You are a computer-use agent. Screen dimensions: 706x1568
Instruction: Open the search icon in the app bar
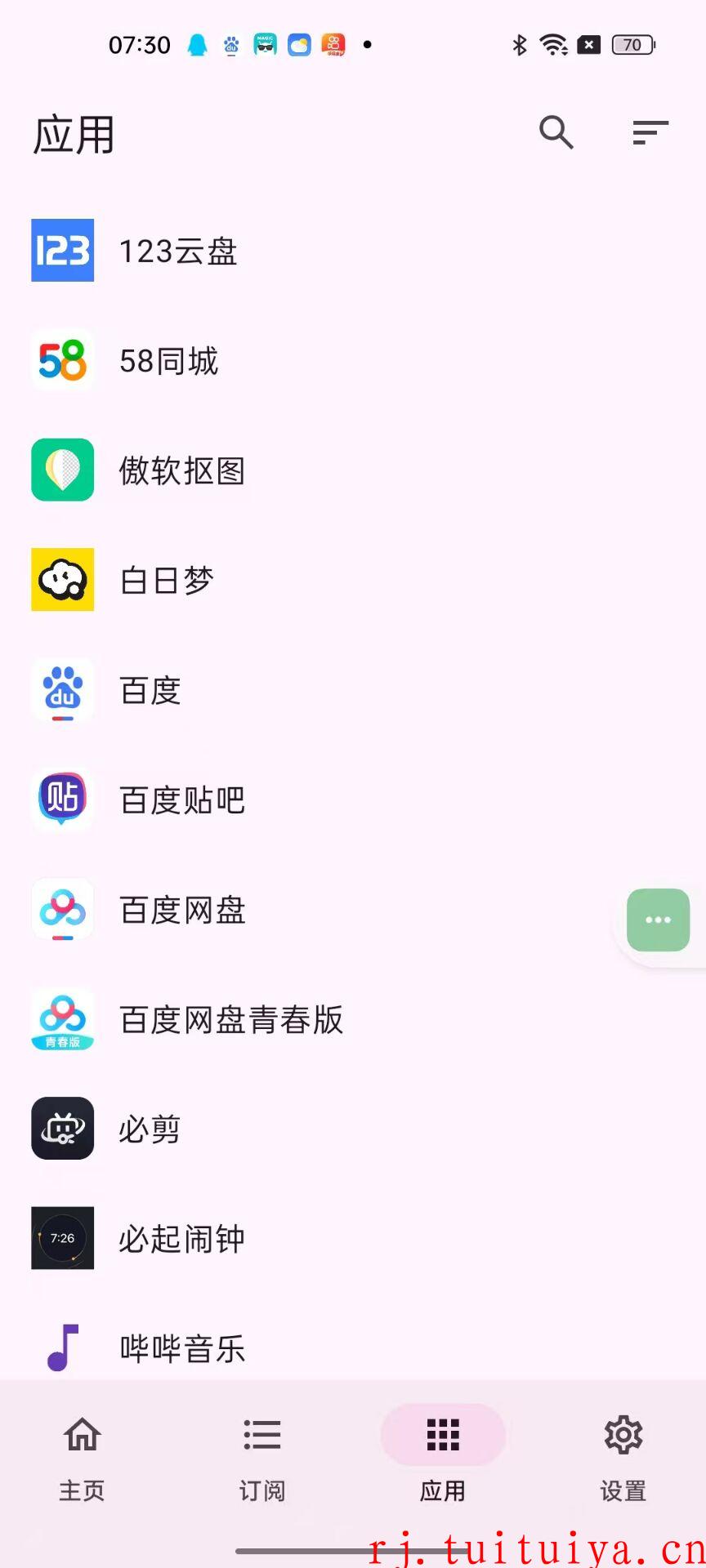click(556, 132)
